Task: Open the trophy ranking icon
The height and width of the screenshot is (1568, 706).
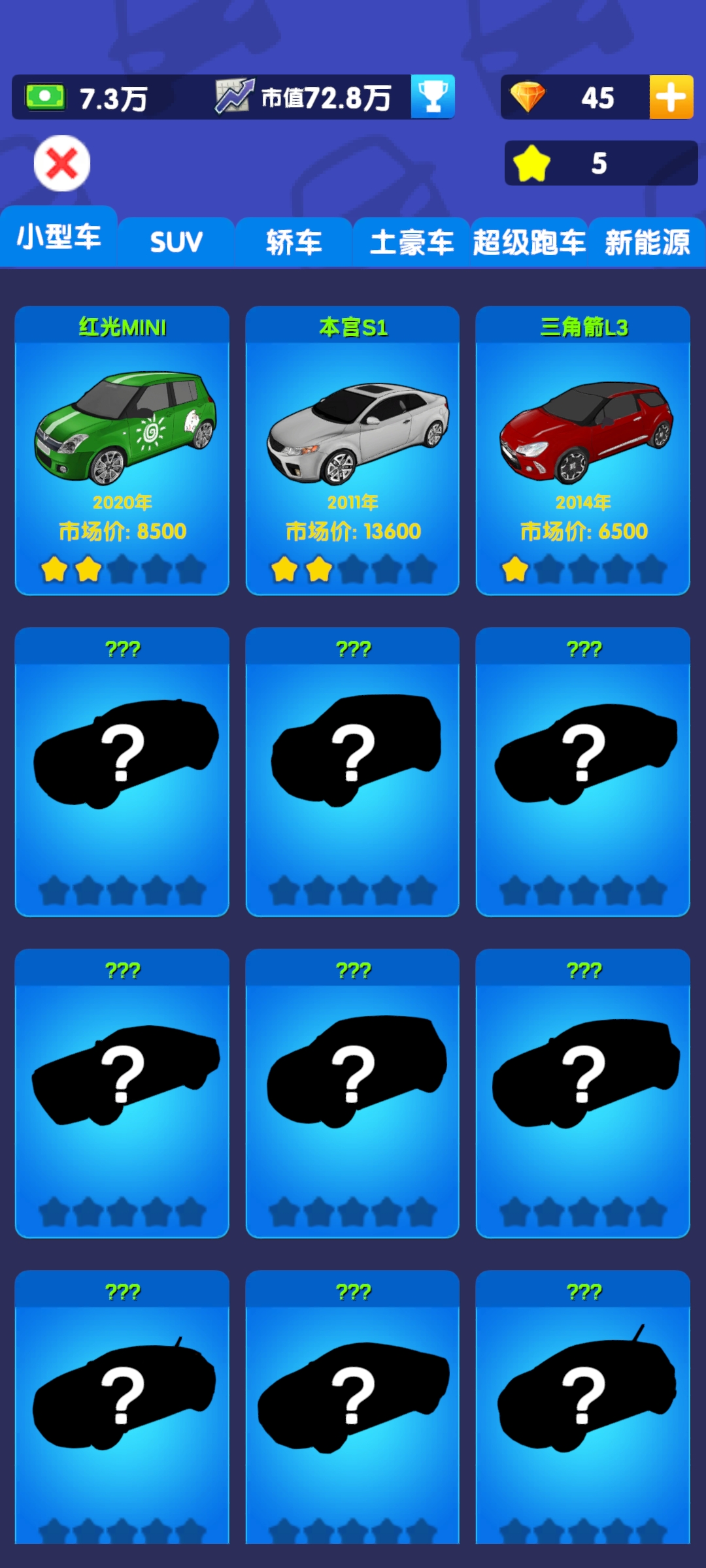Action: pos(432,97)
